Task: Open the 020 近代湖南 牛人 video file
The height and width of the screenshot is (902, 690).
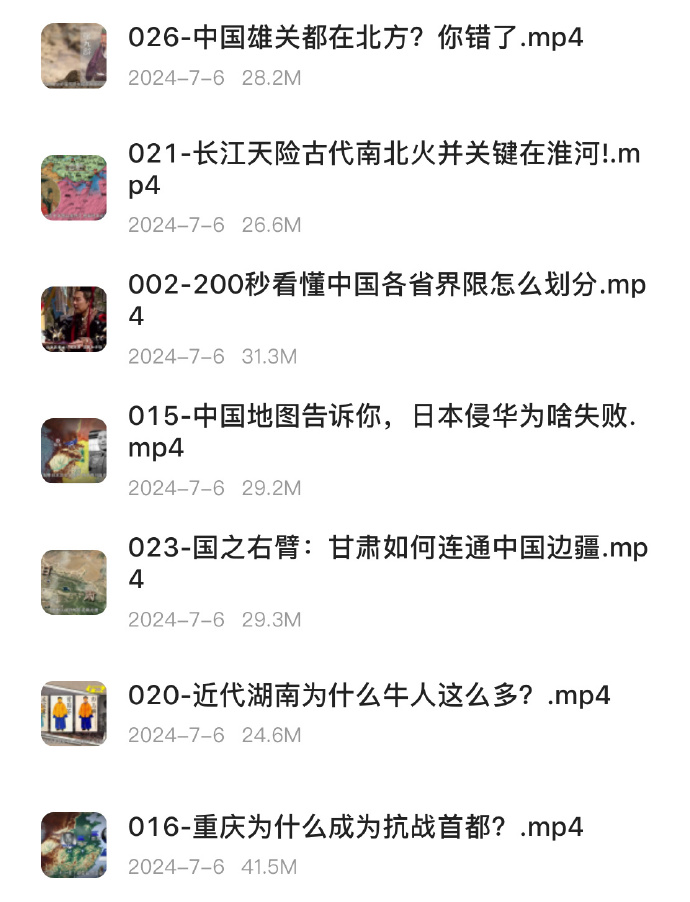Action: pyautogui.click(x=369, y=696)
